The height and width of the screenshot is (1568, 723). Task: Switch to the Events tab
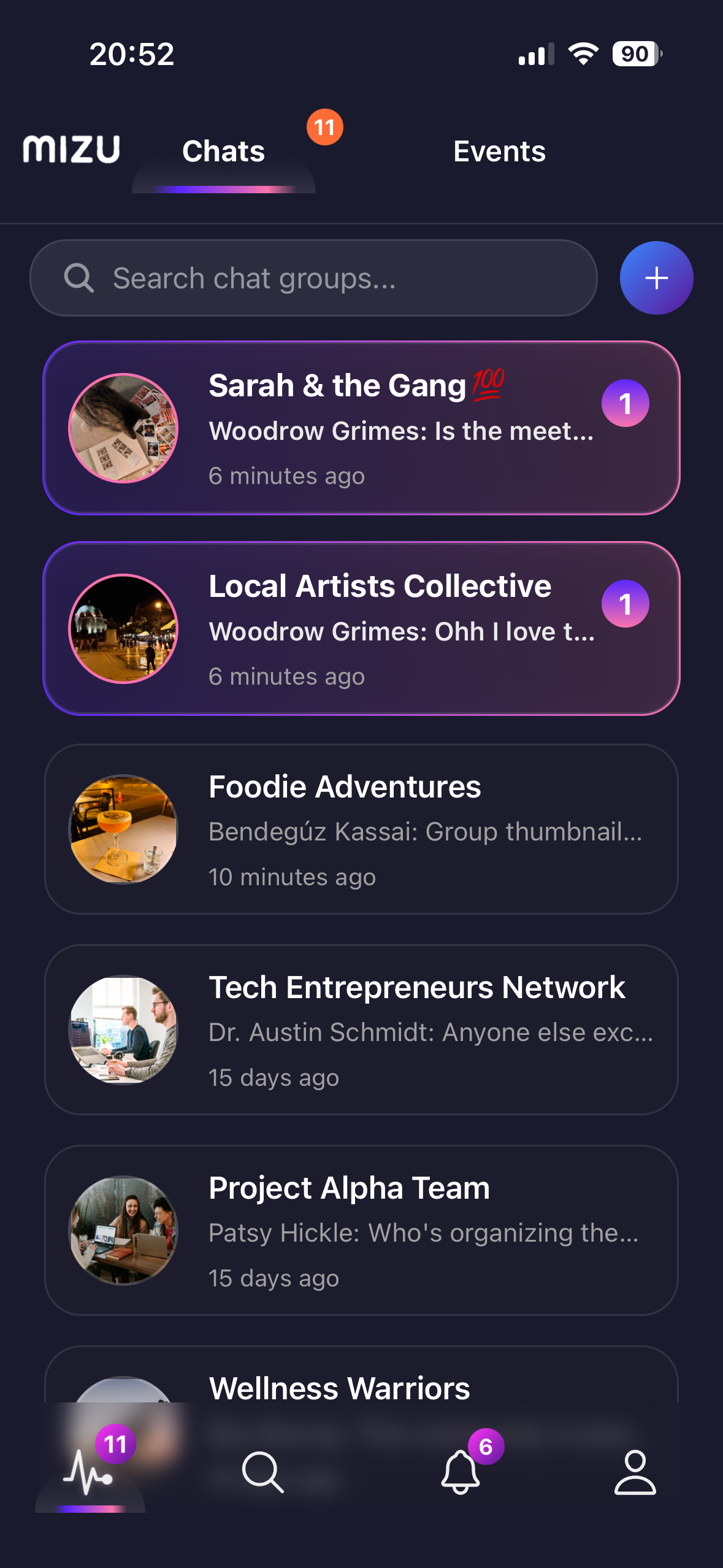(x=499, y=152)
